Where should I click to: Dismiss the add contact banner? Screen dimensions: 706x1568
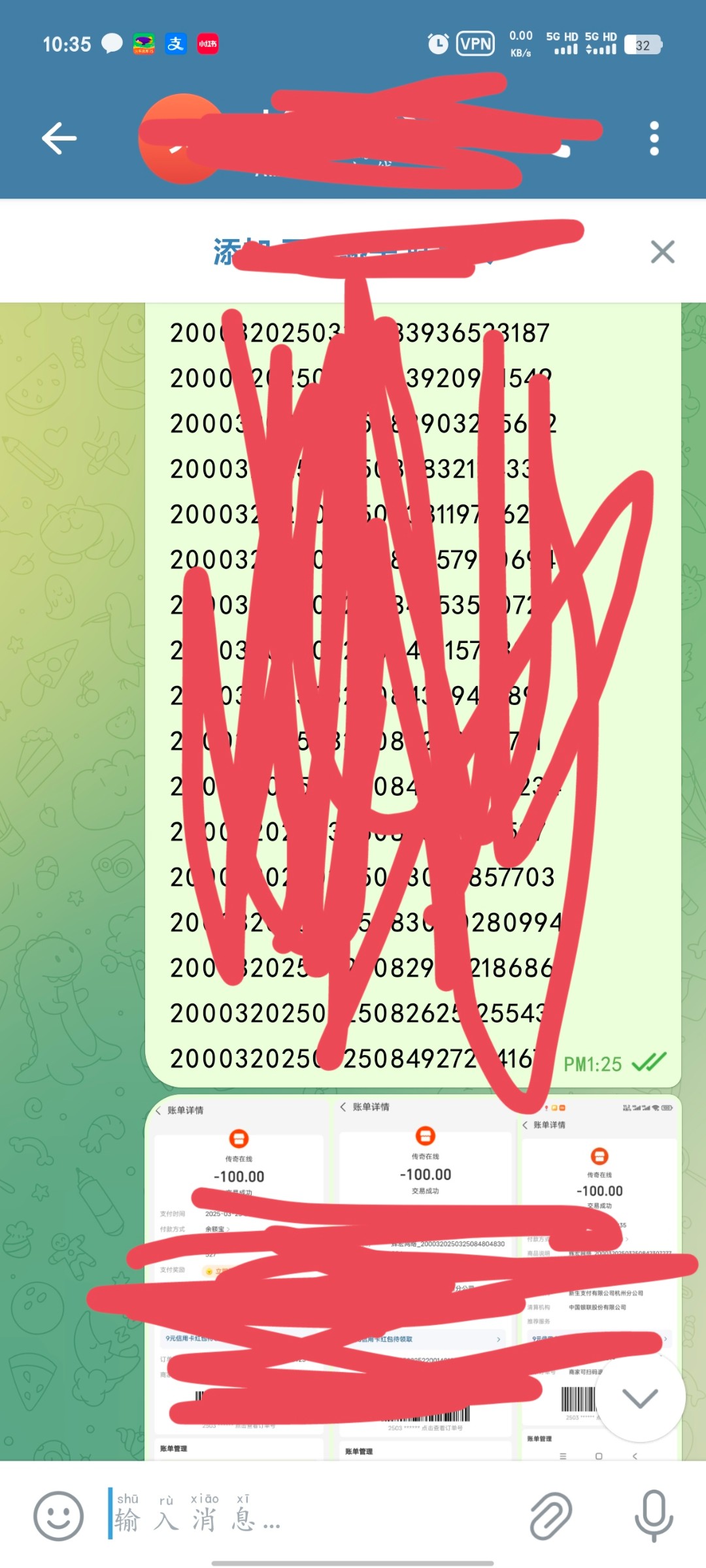coord(662,252)
